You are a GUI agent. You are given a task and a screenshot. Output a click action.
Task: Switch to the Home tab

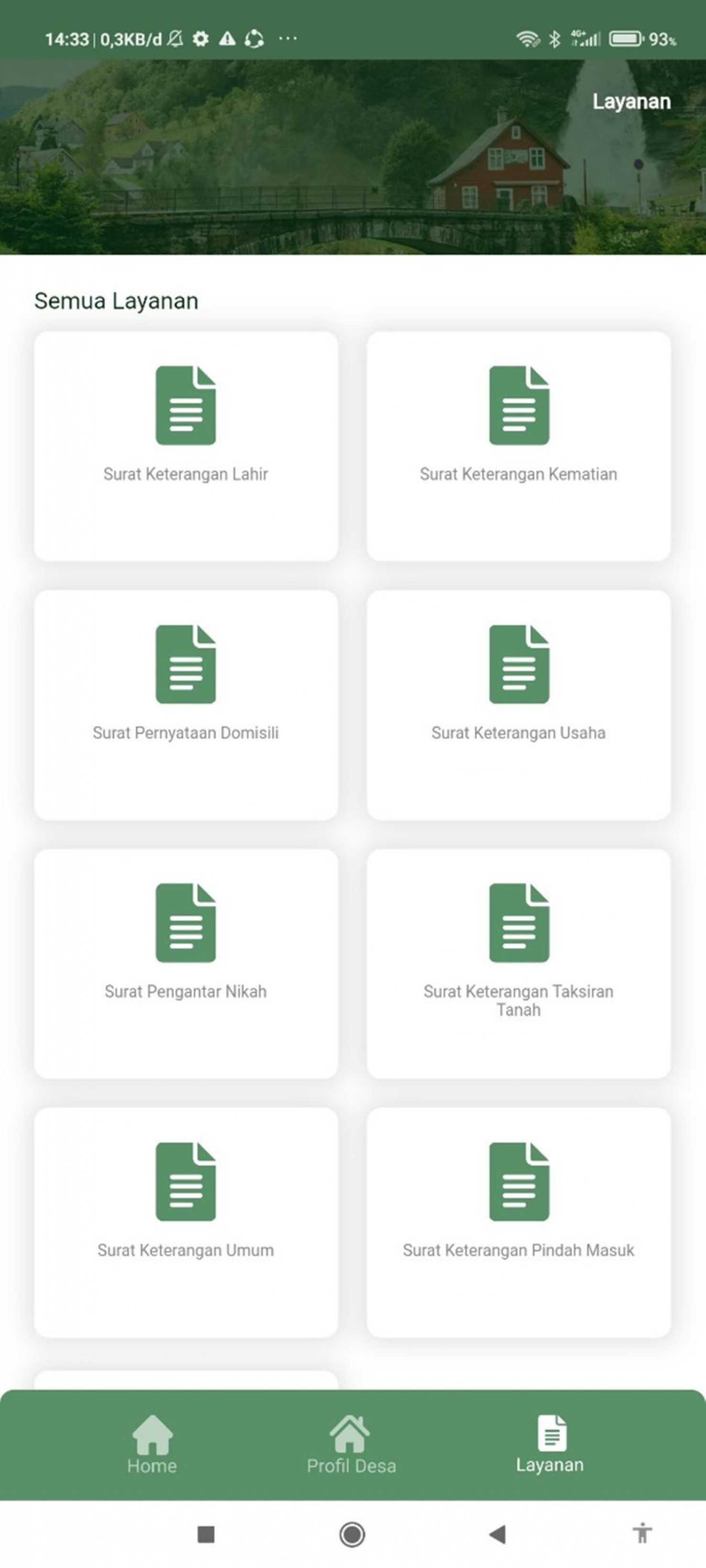[x=152, y=1445]
